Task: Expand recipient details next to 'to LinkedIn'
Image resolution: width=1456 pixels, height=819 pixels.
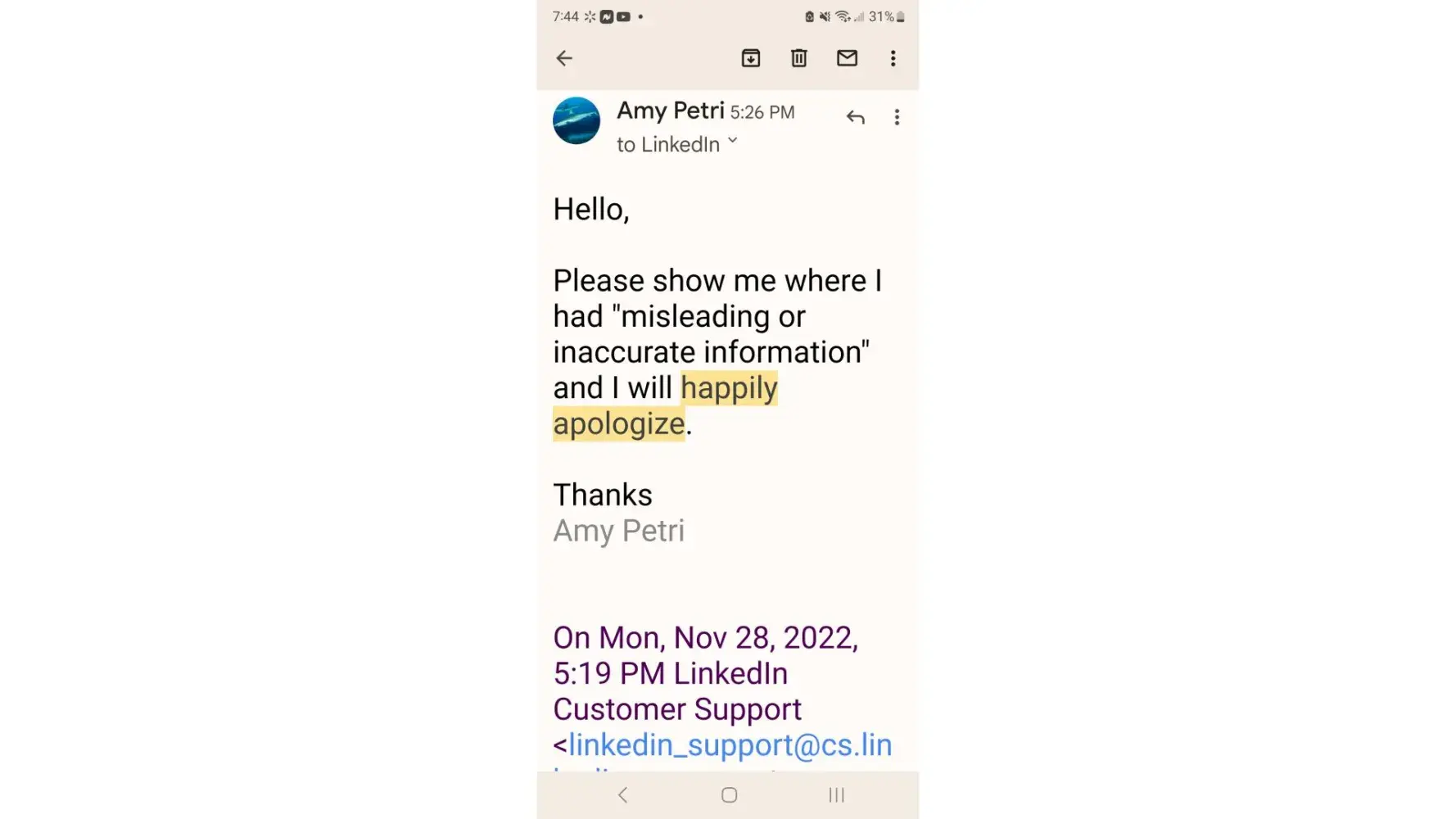Action: pyautogui.click(x=733, y=142)
